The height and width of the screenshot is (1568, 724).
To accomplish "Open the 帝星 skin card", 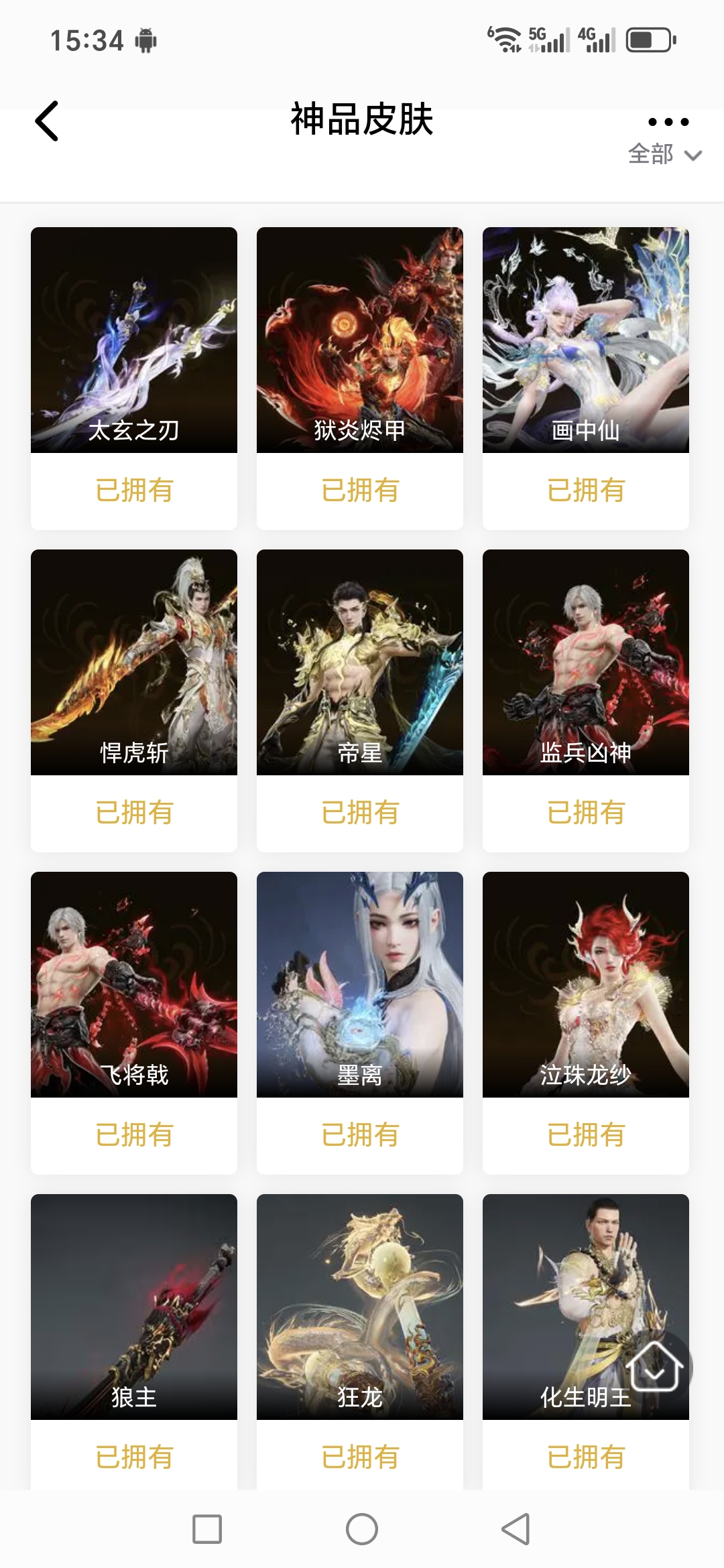I will (360, 663).
